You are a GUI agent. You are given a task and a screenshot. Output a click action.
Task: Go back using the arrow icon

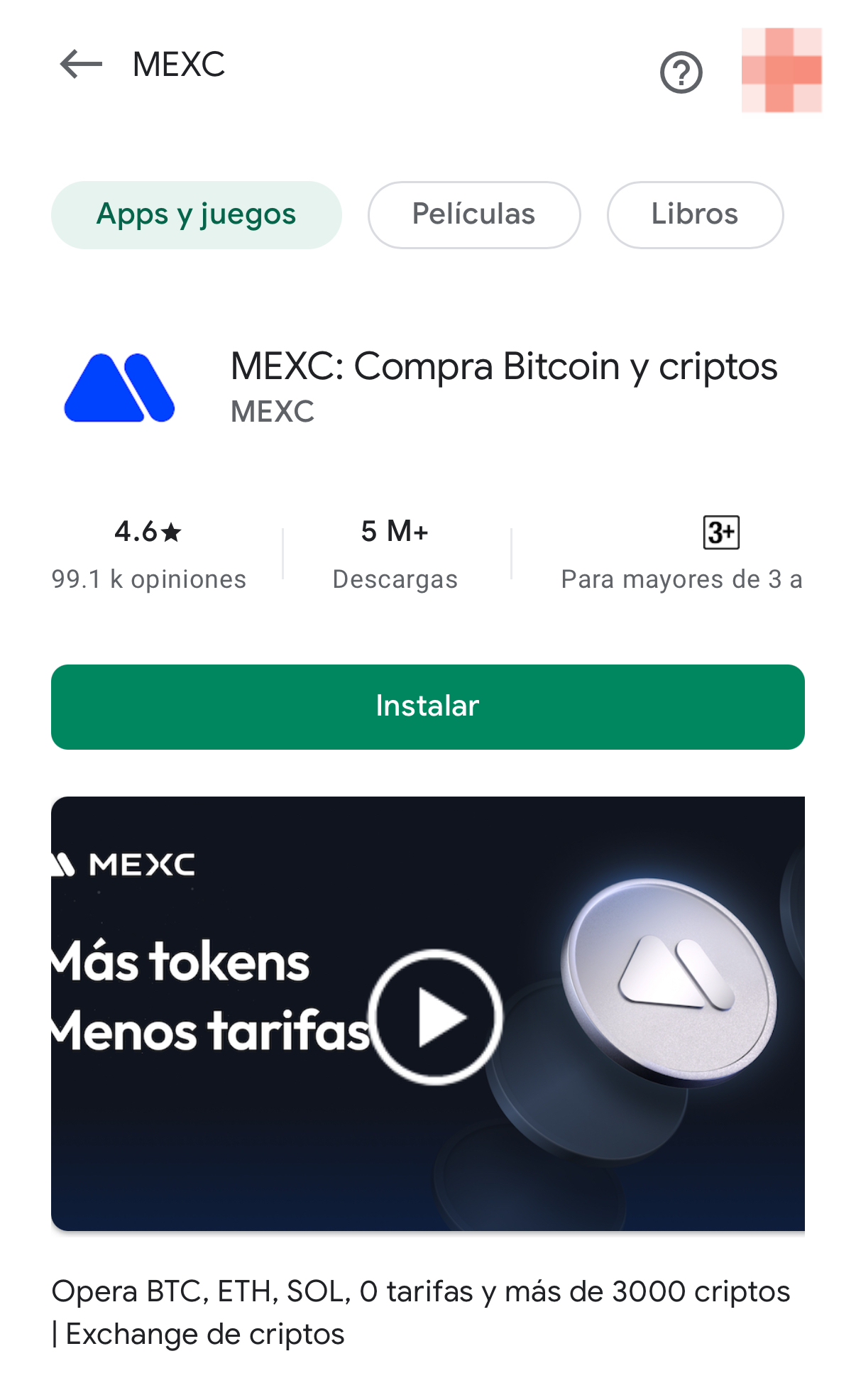pyautogui.click(x=81, y=65)
